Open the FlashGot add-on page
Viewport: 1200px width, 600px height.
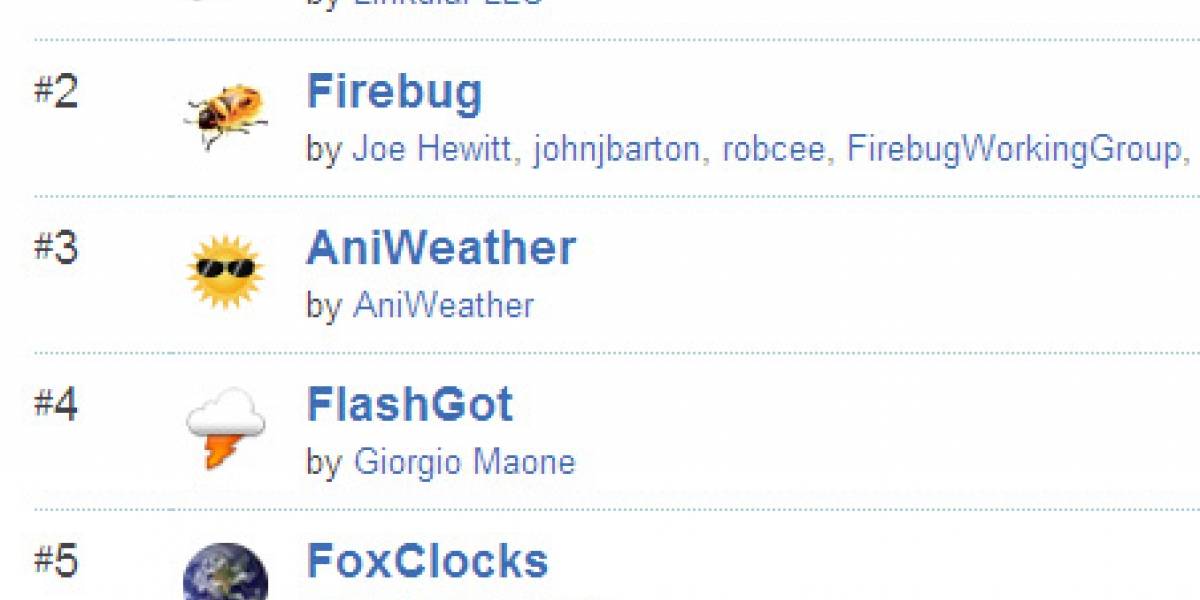tap(409, 405)
